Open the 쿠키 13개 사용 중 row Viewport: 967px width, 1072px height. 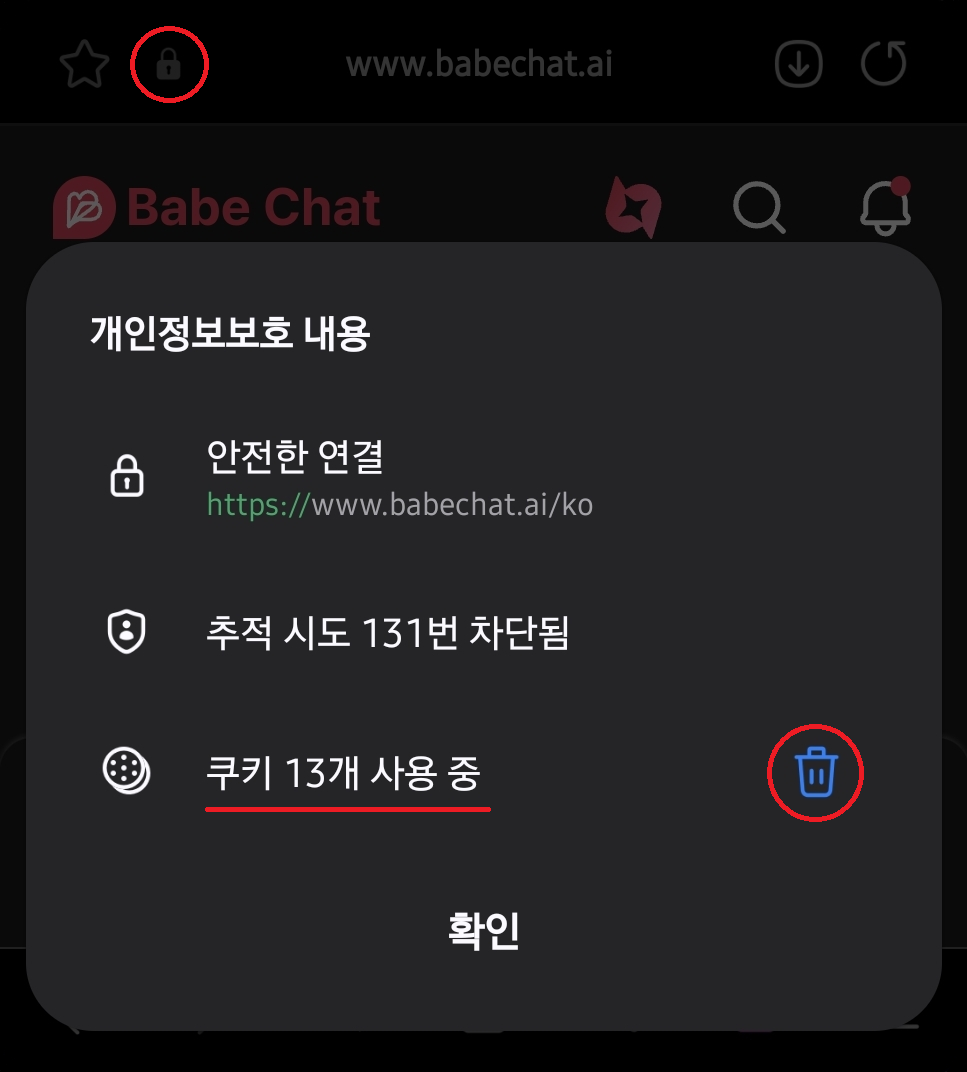[343, 773]
